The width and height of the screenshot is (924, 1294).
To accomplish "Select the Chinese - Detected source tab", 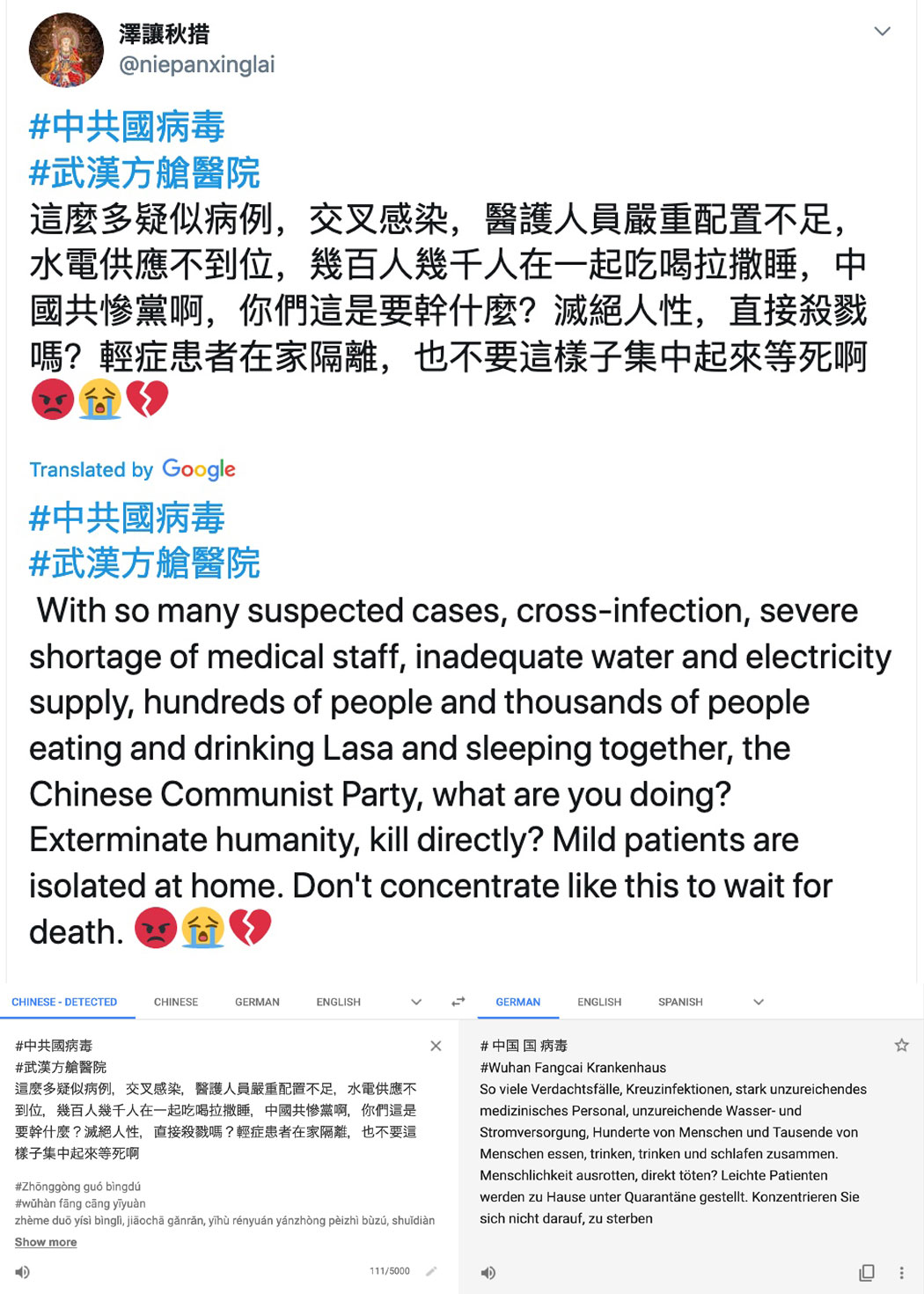I will click(x=64, y=1002).
